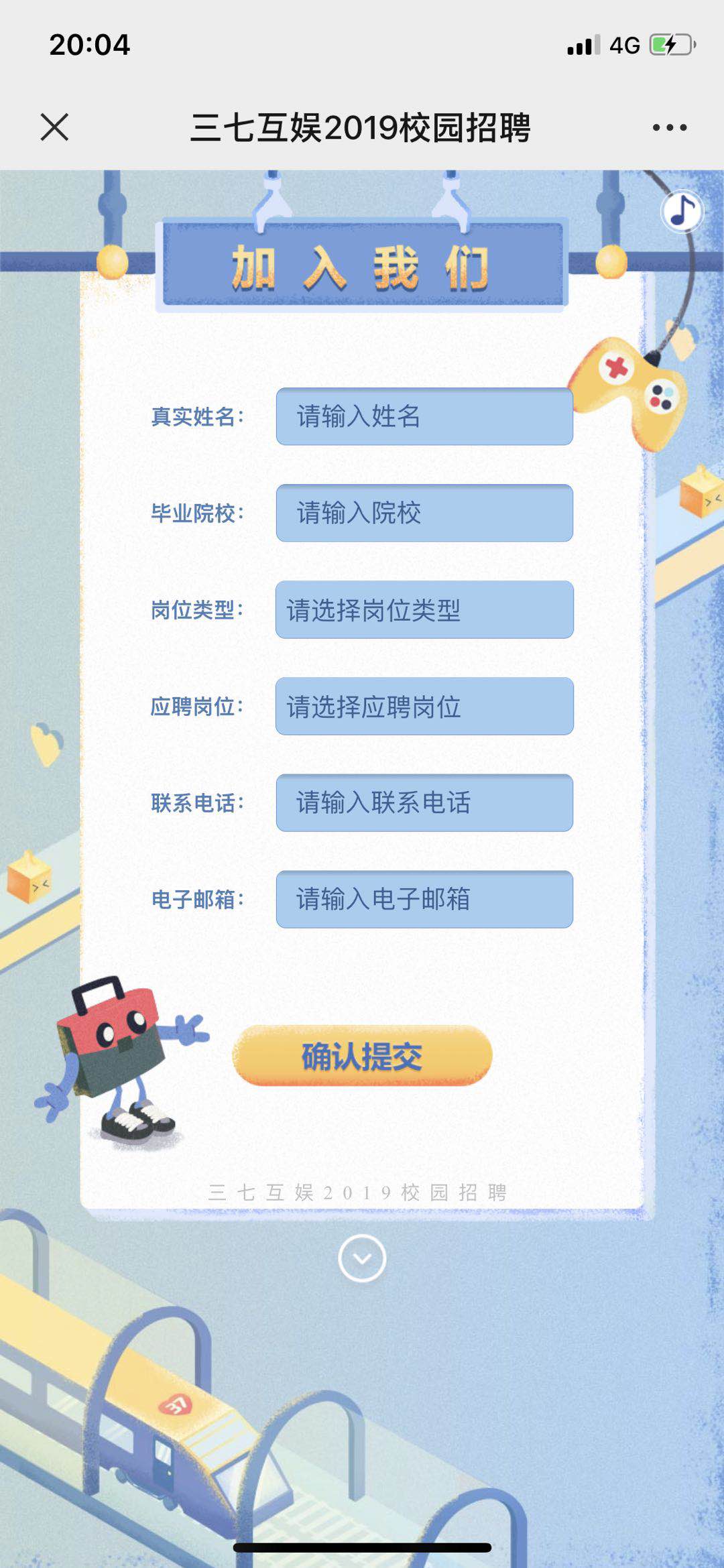Tap the 请输入联系电话 phone field

pos(424,802)
